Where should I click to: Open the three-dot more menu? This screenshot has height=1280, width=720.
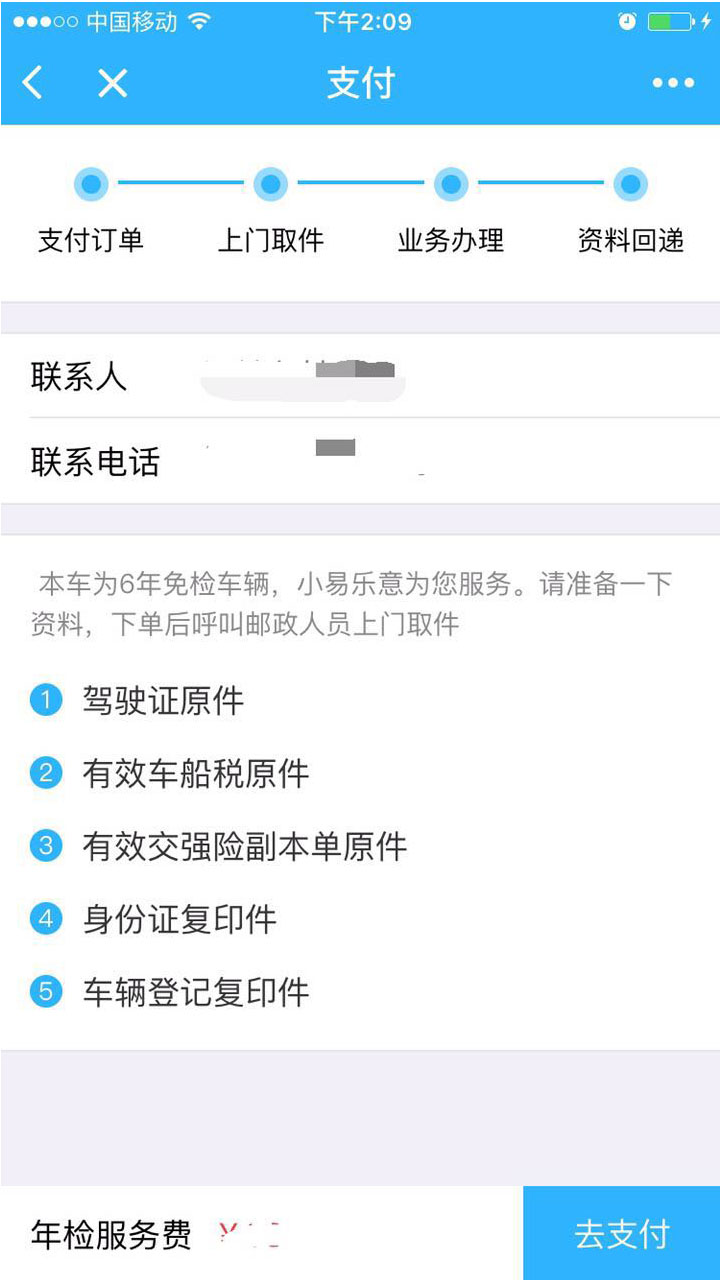(672, 83)
